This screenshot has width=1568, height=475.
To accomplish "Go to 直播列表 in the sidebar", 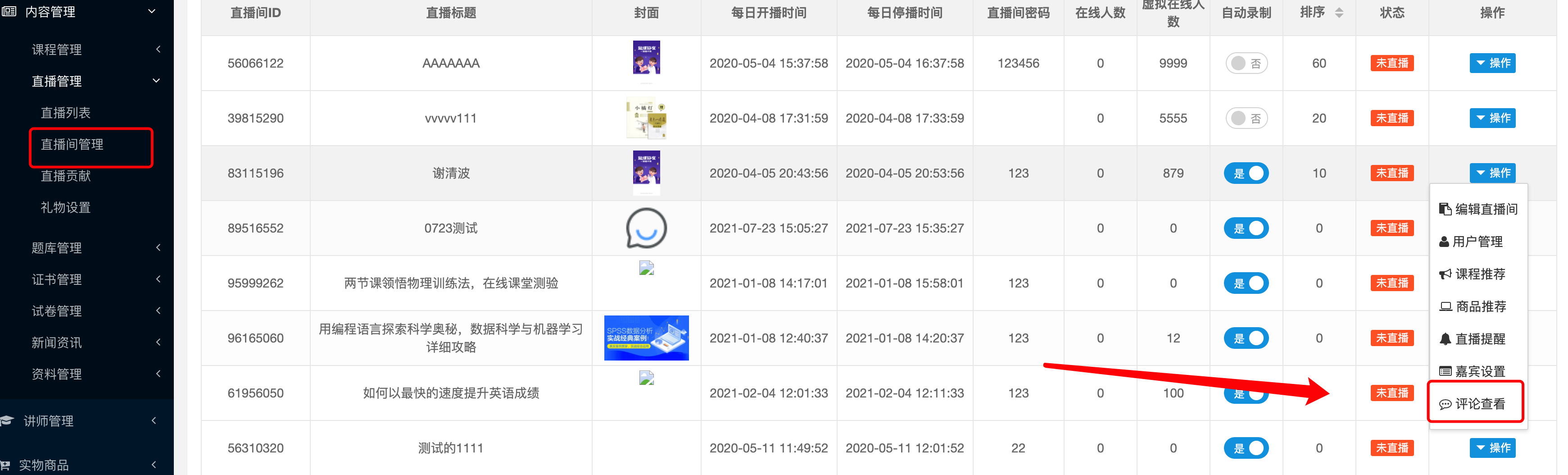I will pyautogui.click(x=66, y=113).
